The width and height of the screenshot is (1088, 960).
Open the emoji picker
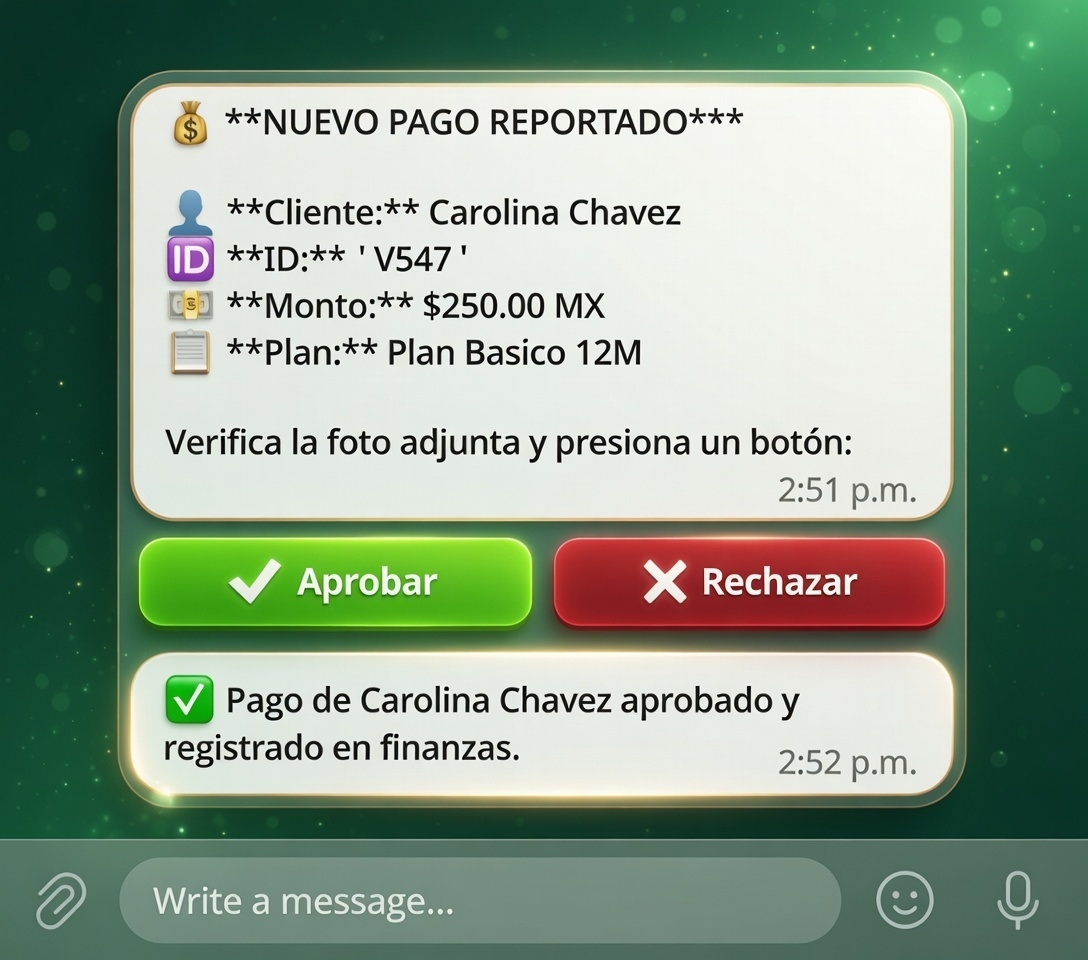tap(904, 899)
